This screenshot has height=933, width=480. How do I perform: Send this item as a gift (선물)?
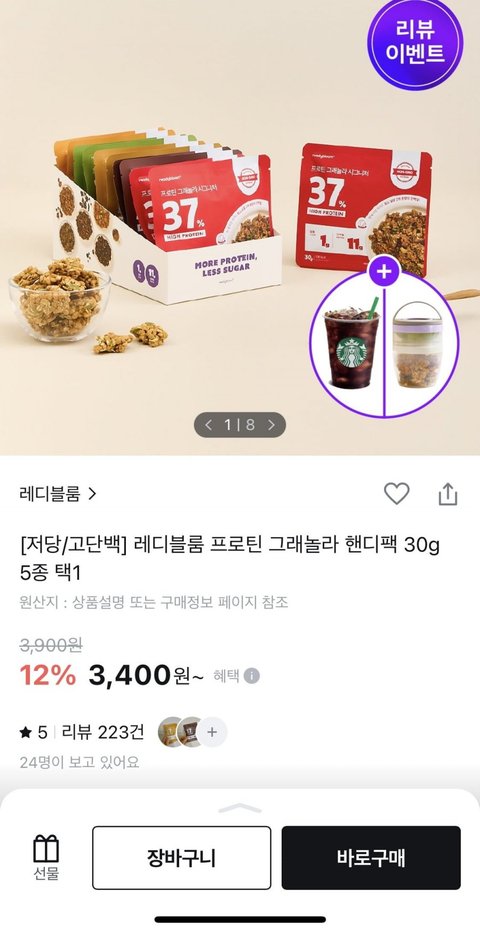tap(46, 857)
